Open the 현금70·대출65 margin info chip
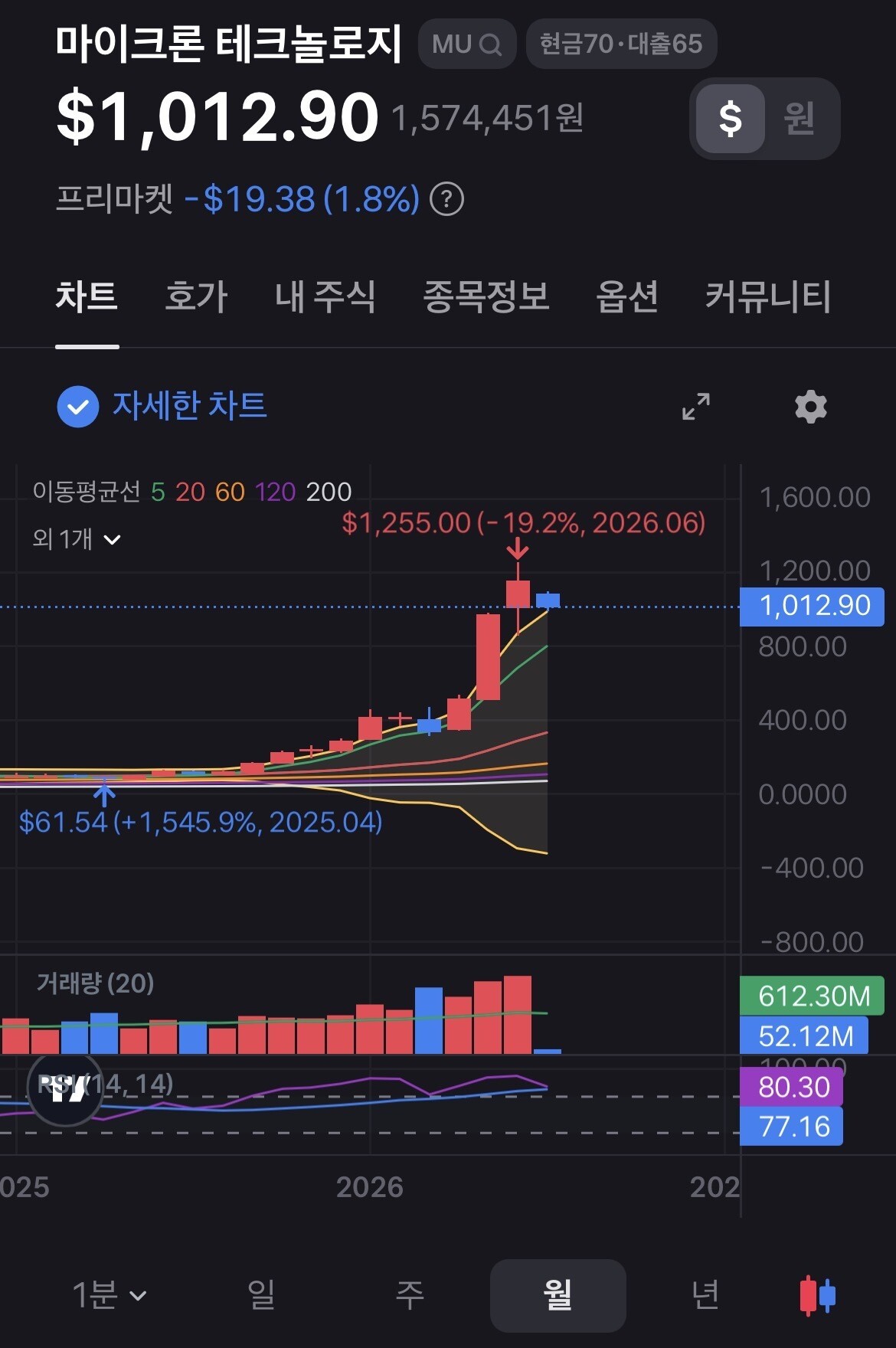896x1348 pixels. tap(621, 44)
